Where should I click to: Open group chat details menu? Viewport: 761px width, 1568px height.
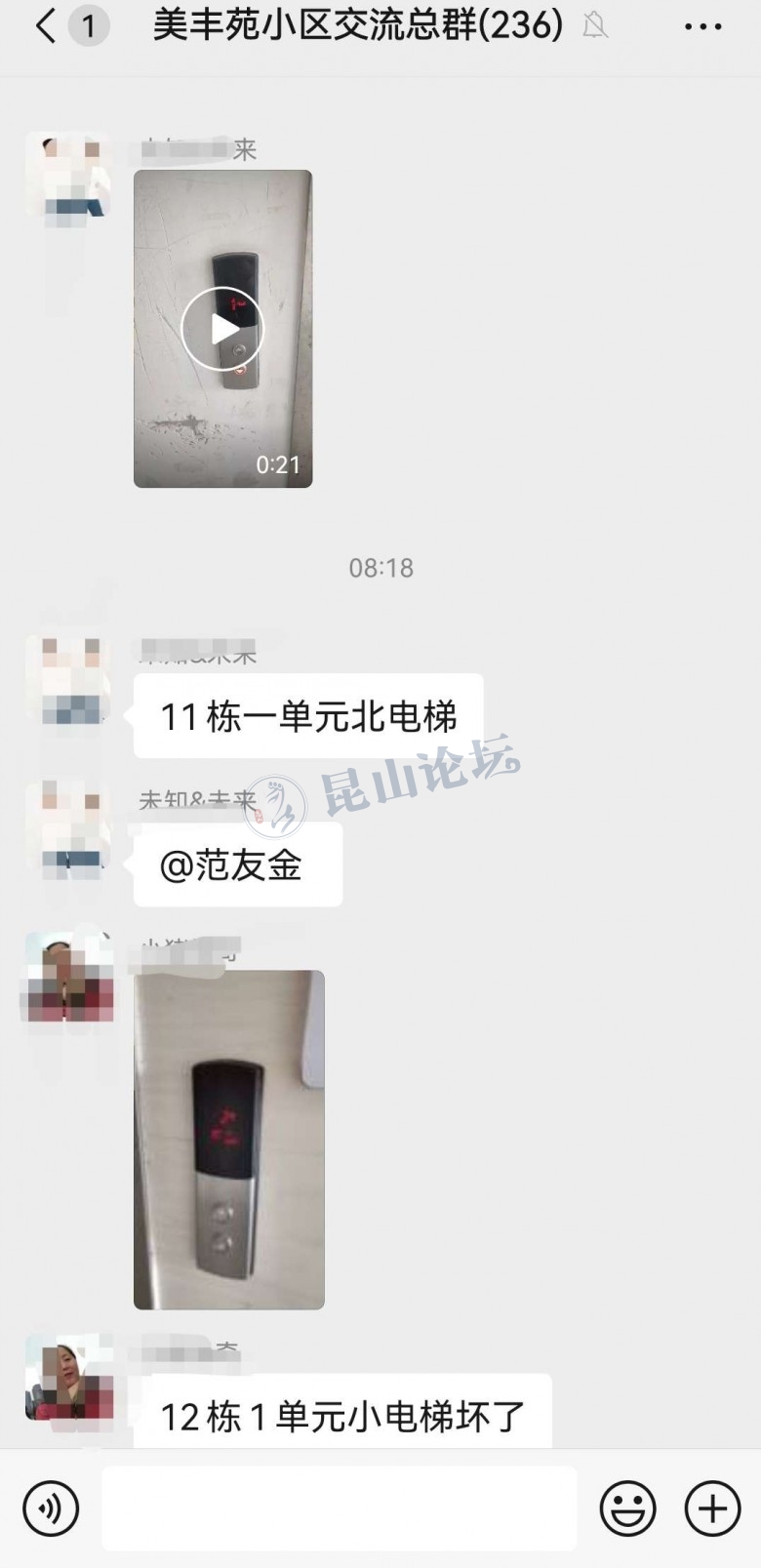[702, 26]
